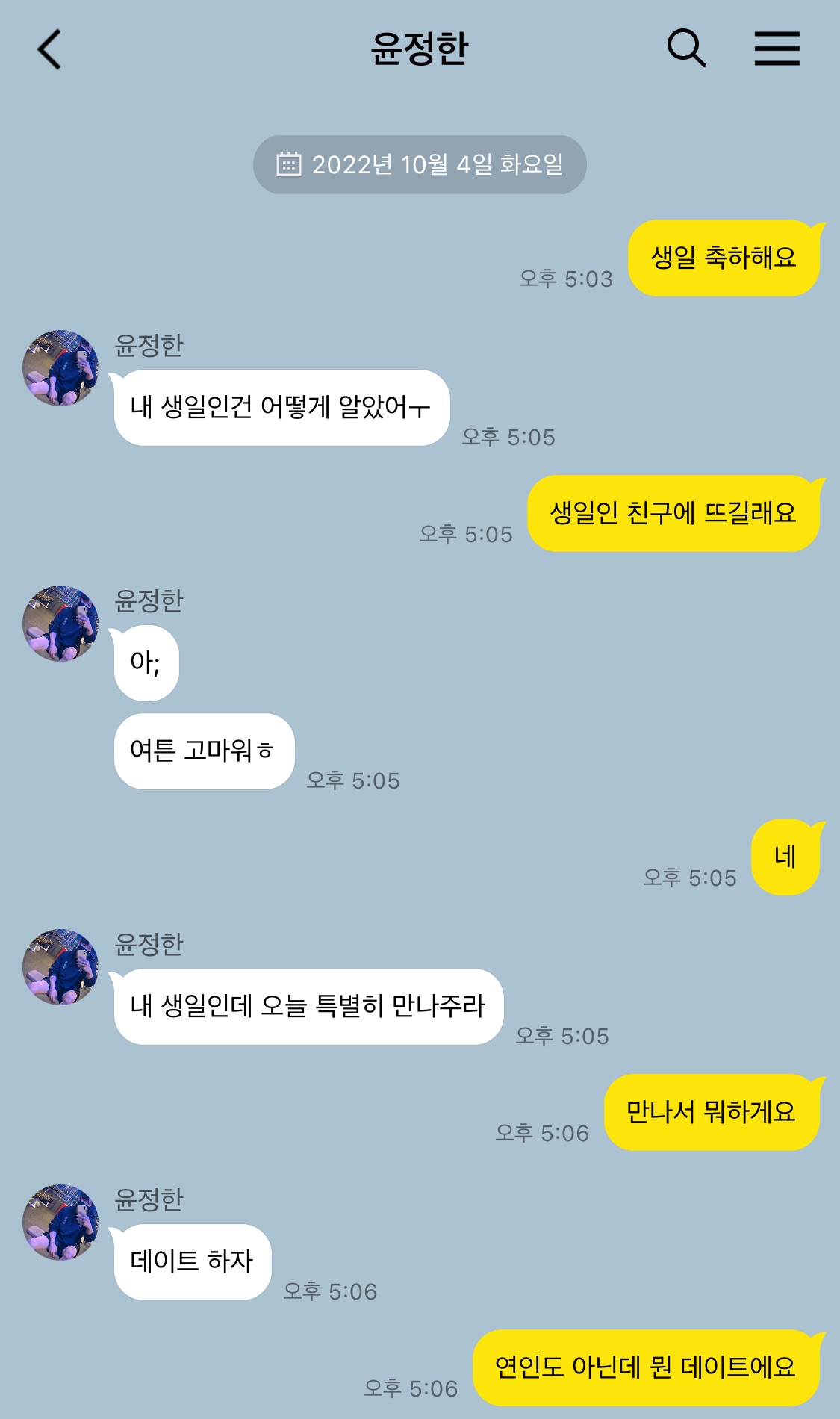View profile photo beside the '아;' message
The height and width of the screenshot is (1419, 840).
[x=60, y=623]
